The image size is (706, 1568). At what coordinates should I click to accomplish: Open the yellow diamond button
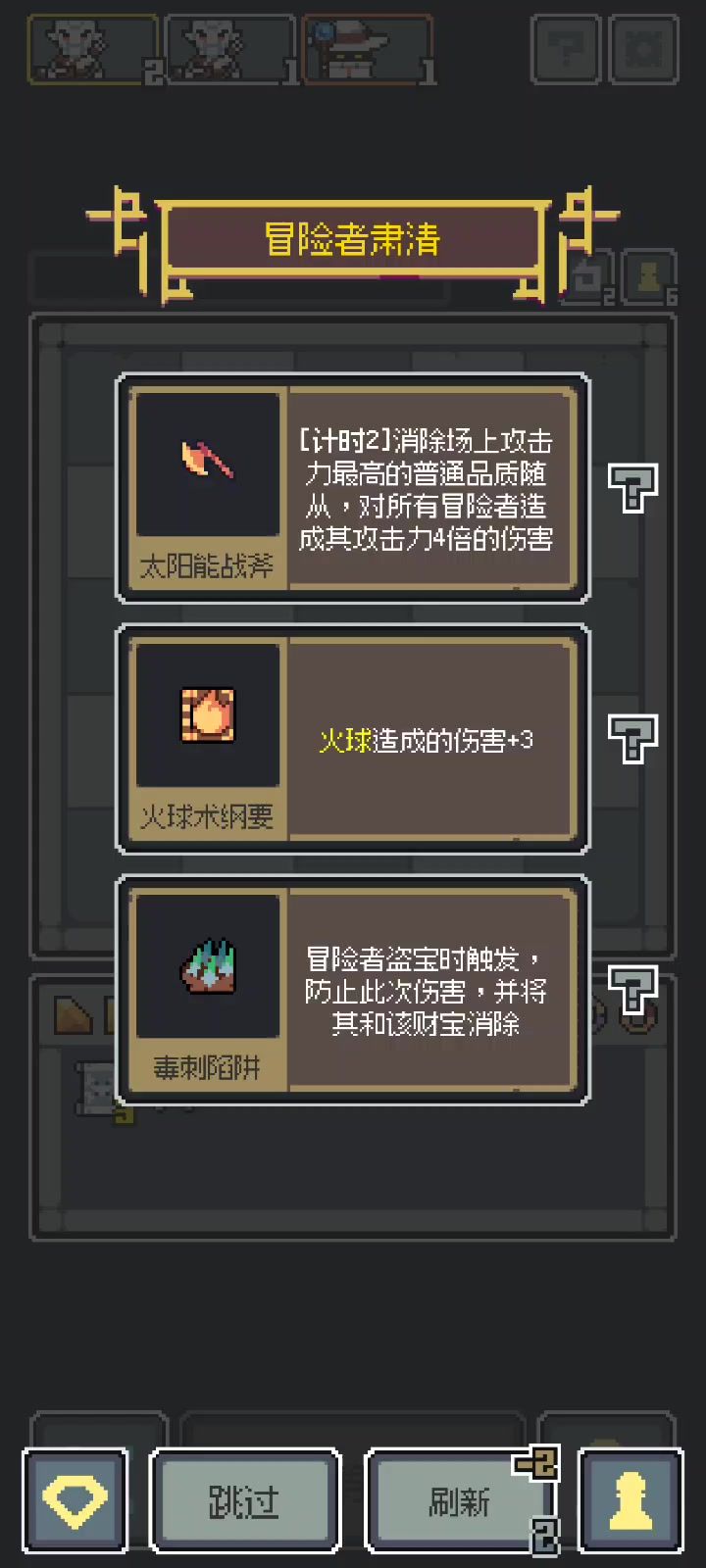tap(76, 1500)
